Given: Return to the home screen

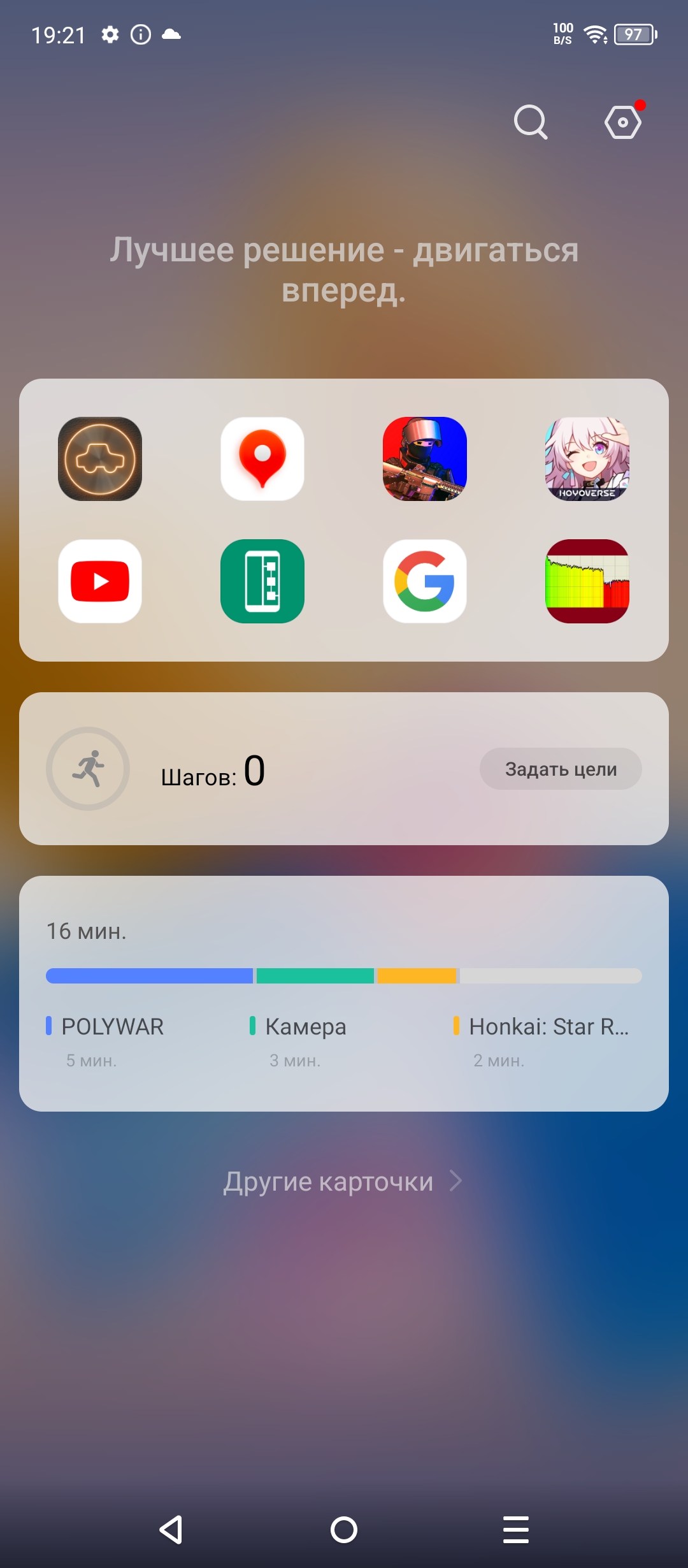Looking at the screenshot, I should tap(344, 1530).
